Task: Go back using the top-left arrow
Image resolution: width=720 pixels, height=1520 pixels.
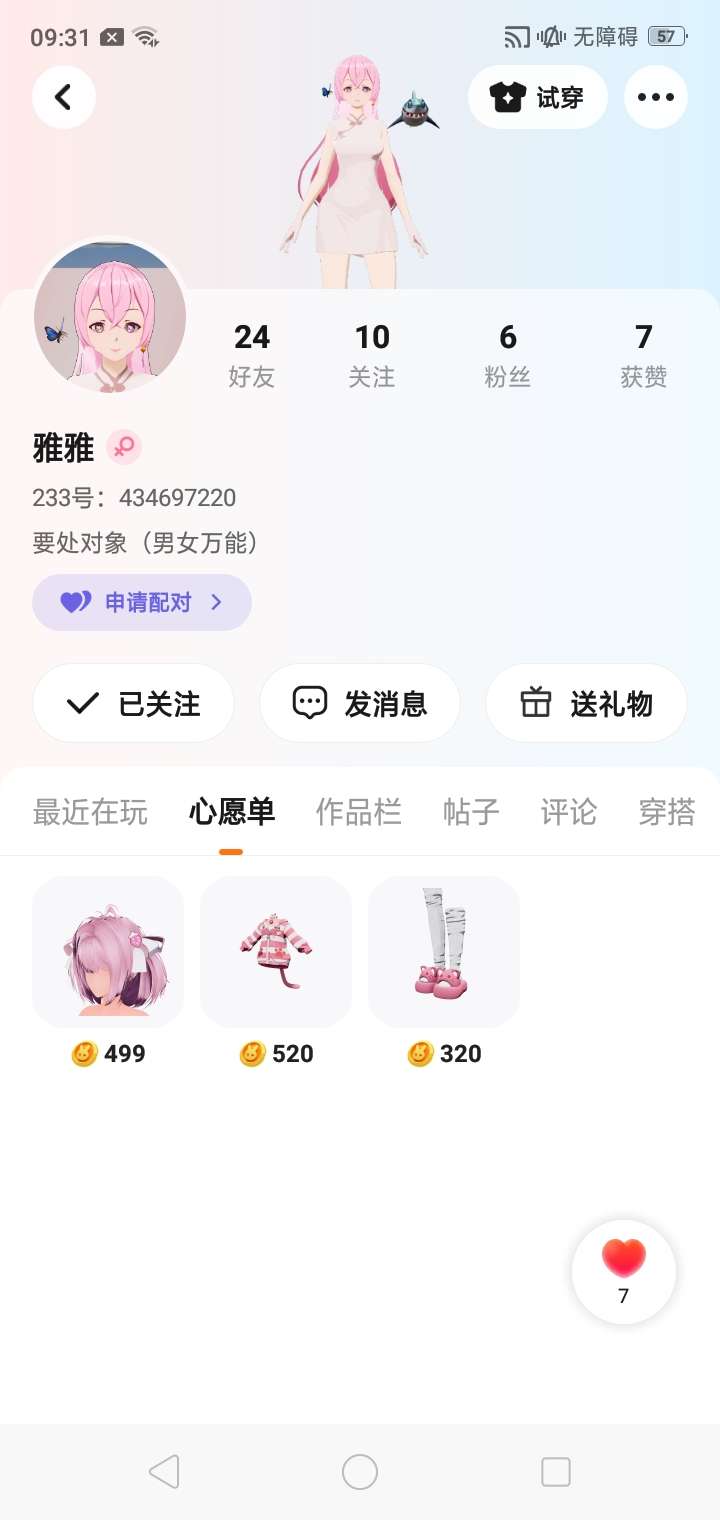Action: (x=64, y=97)
